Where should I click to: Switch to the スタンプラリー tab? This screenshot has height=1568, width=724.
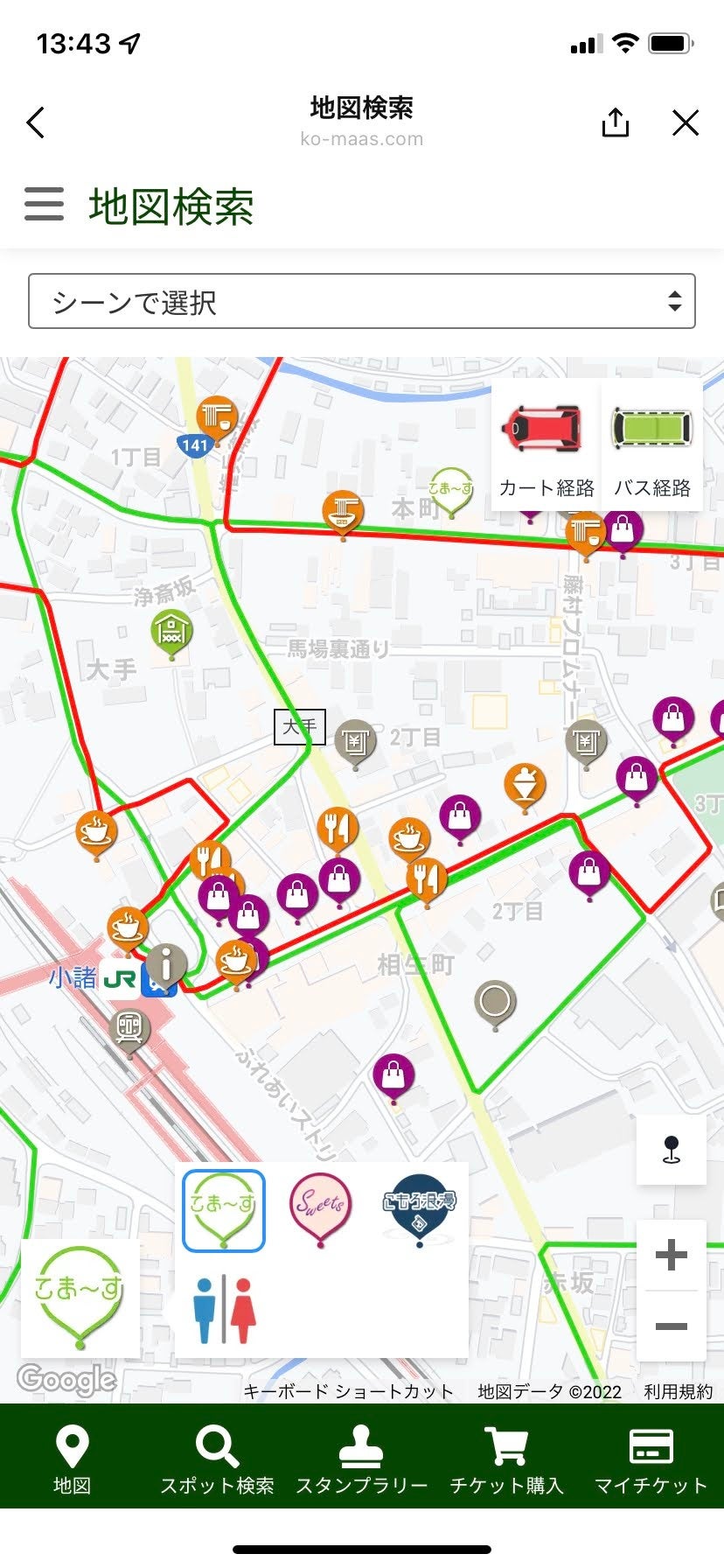pyautogui.click(x=362, y=1459)
